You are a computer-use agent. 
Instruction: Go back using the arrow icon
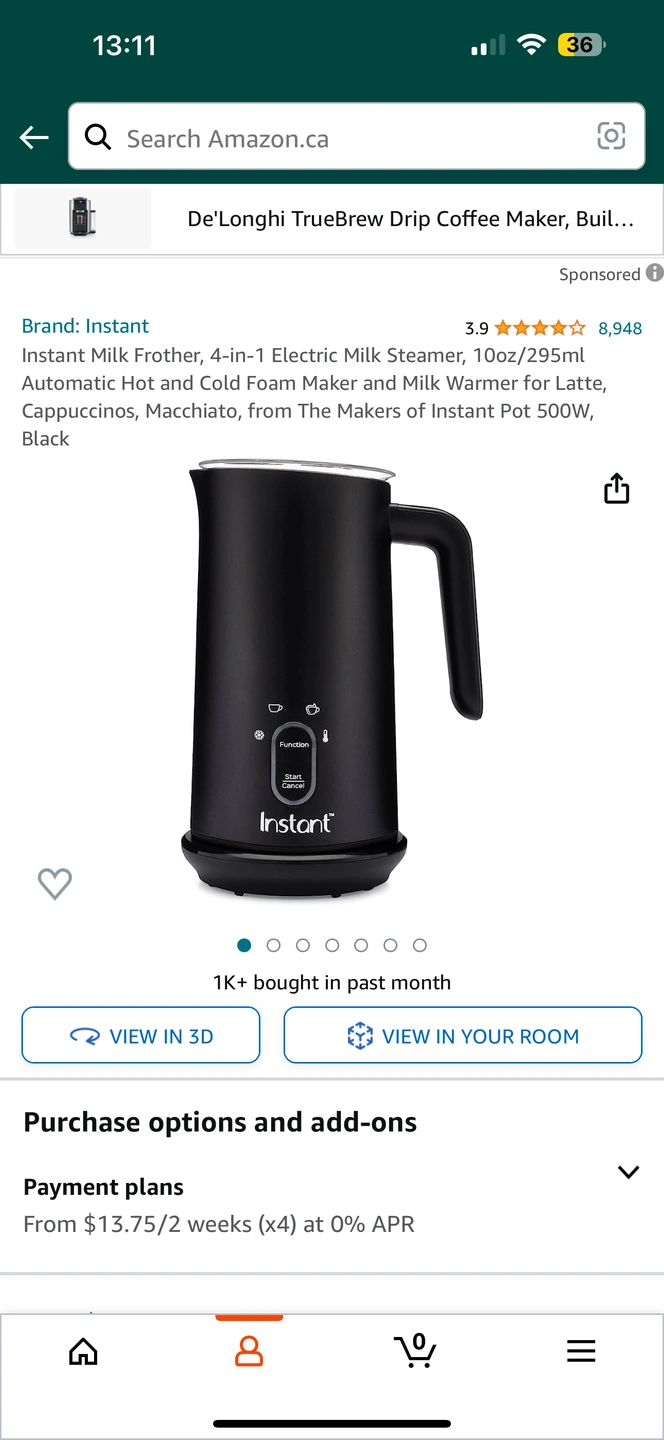[34, 138]
